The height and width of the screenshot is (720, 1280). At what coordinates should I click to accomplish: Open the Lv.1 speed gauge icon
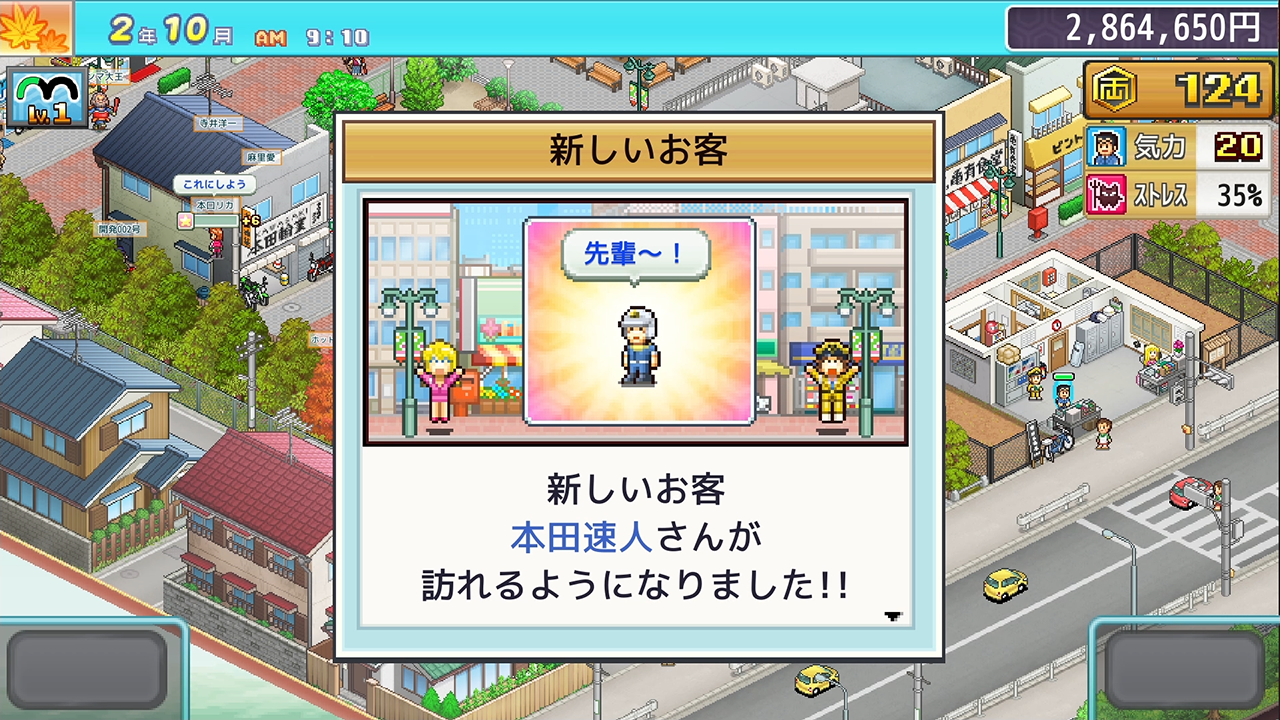click(x=46, y=98)
